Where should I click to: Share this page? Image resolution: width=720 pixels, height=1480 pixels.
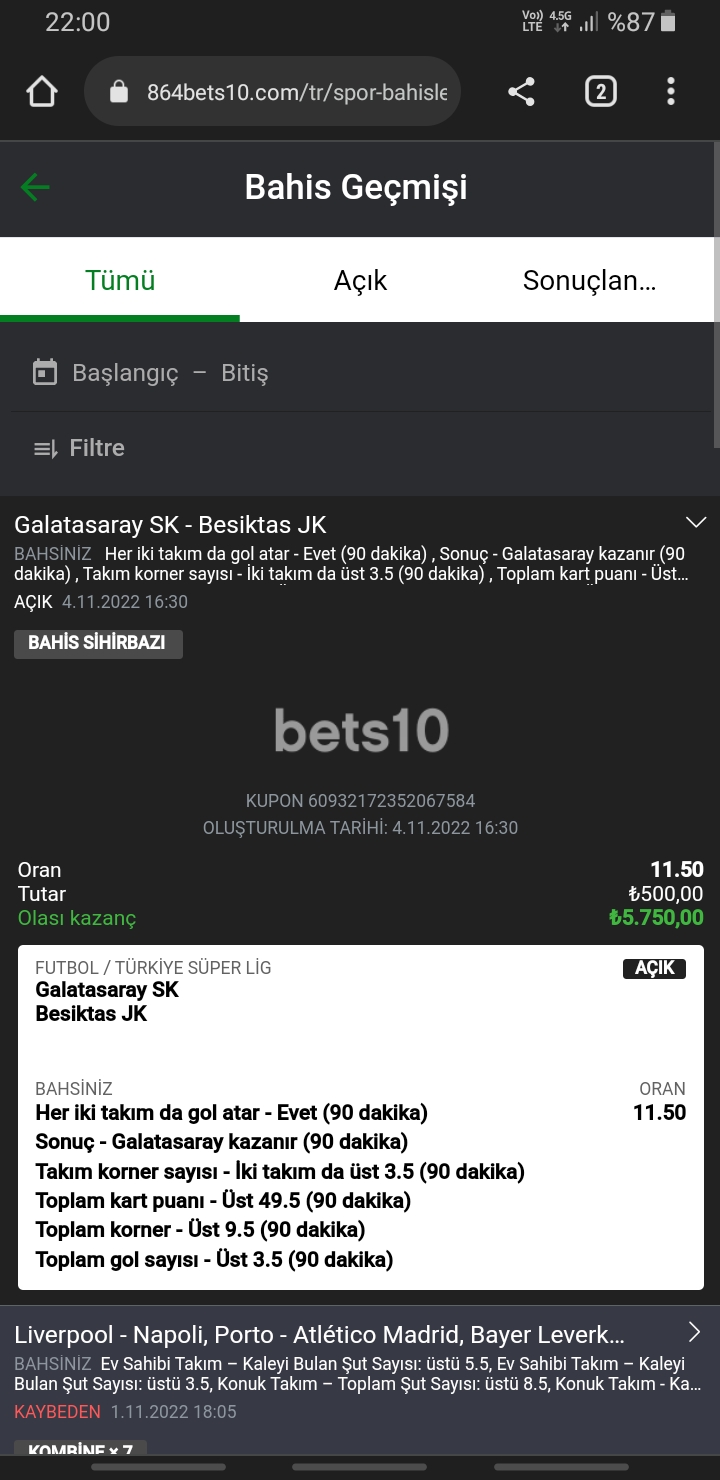point(521,92)
